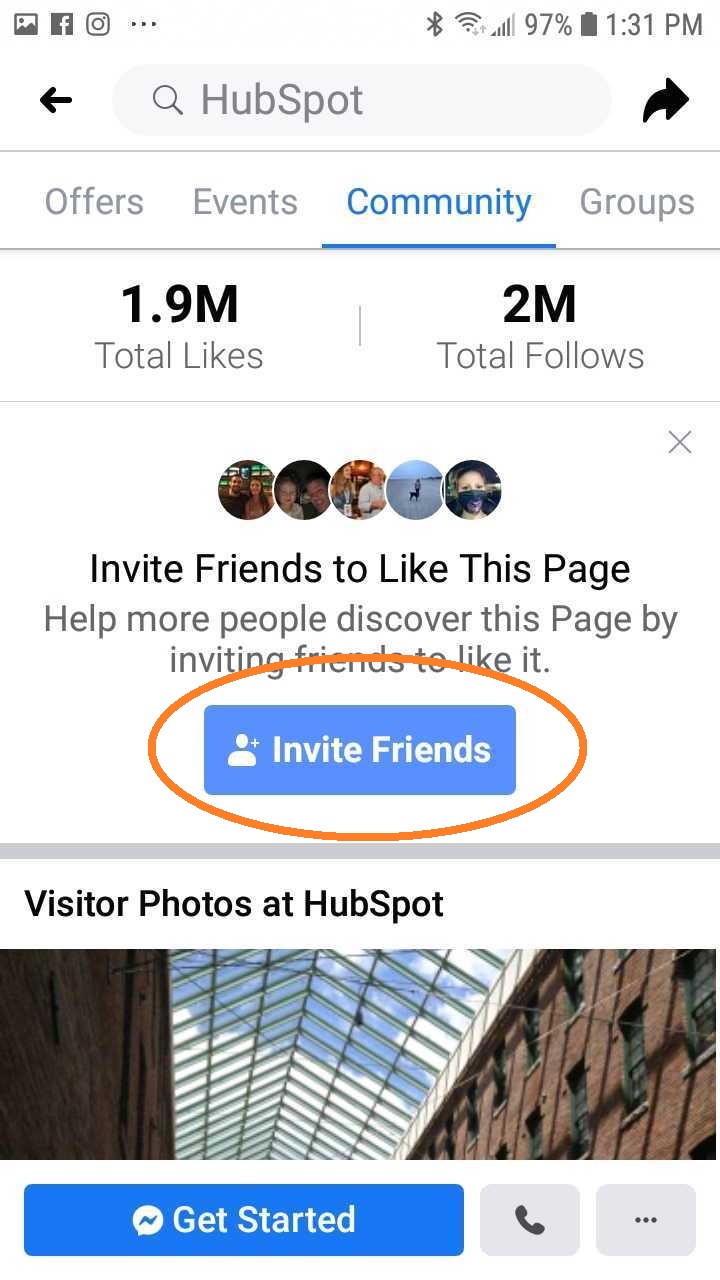Tap the phone call icon near Get Started

tap(529, 1219)
